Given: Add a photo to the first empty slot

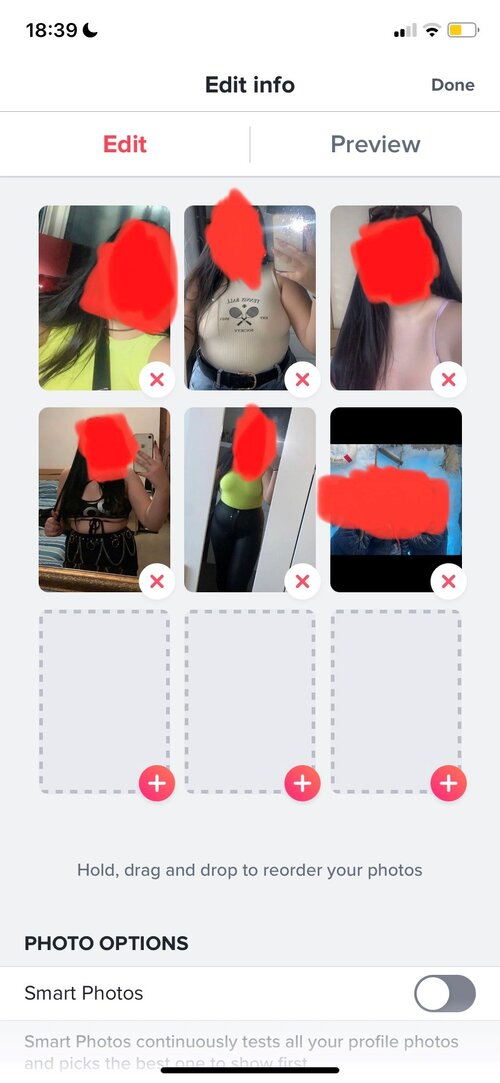Looking at the screenshot, I should tap(157, 783).
